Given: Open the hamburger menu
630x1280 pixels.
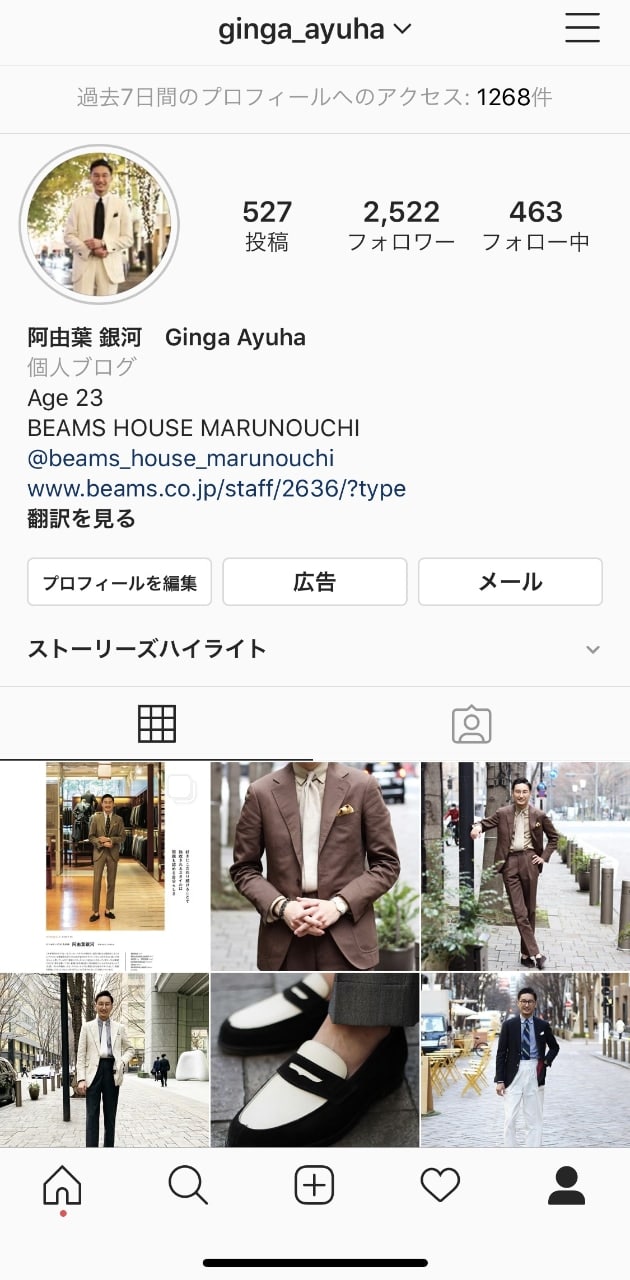Looking at the screenshot, I should (582, 28).
